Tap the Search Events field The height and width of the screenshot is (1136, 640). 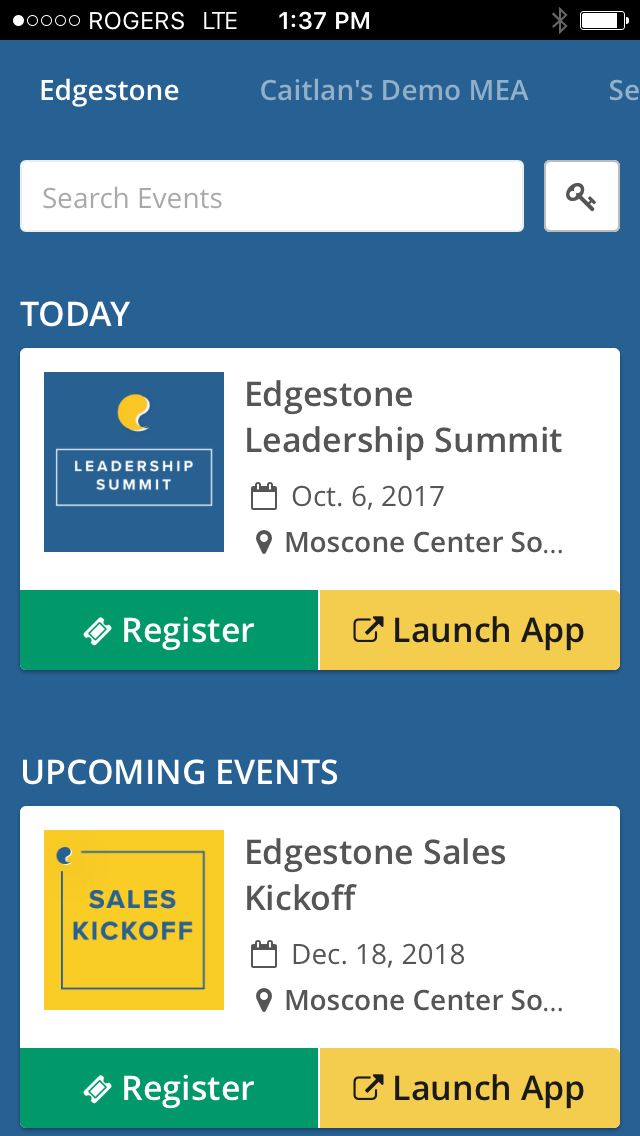[x=272, y=196]
